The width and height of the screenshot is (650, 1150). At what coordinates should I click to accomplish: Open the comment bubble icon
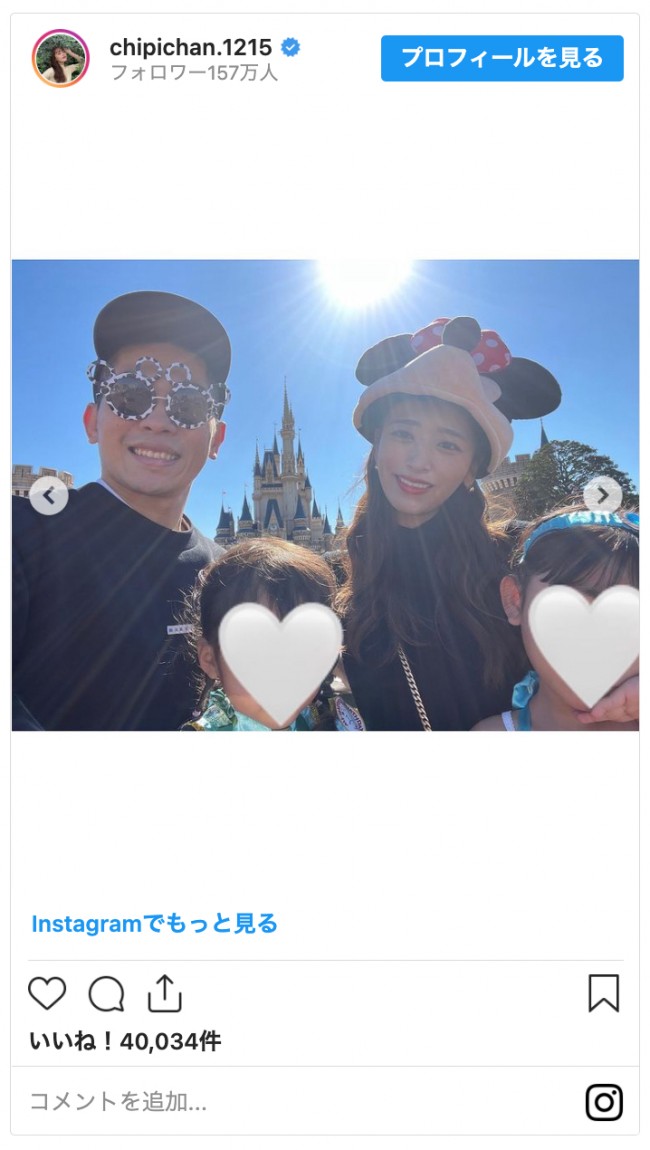coord(106,994)
